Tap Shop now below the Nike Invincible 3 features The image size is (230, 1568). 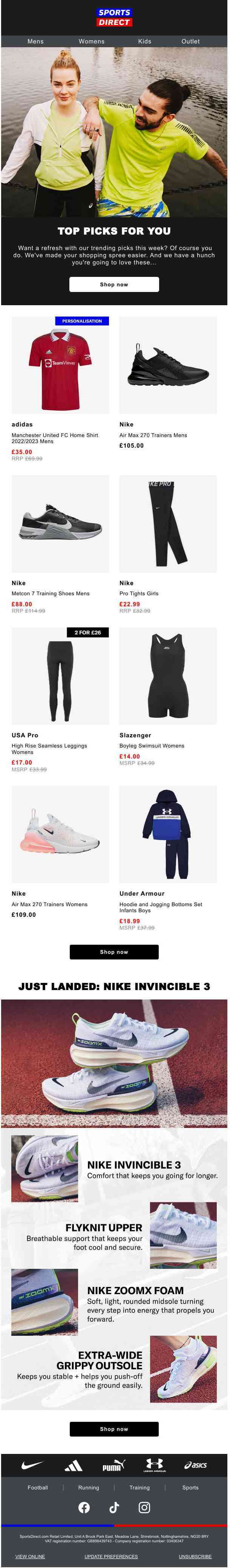114,1429
